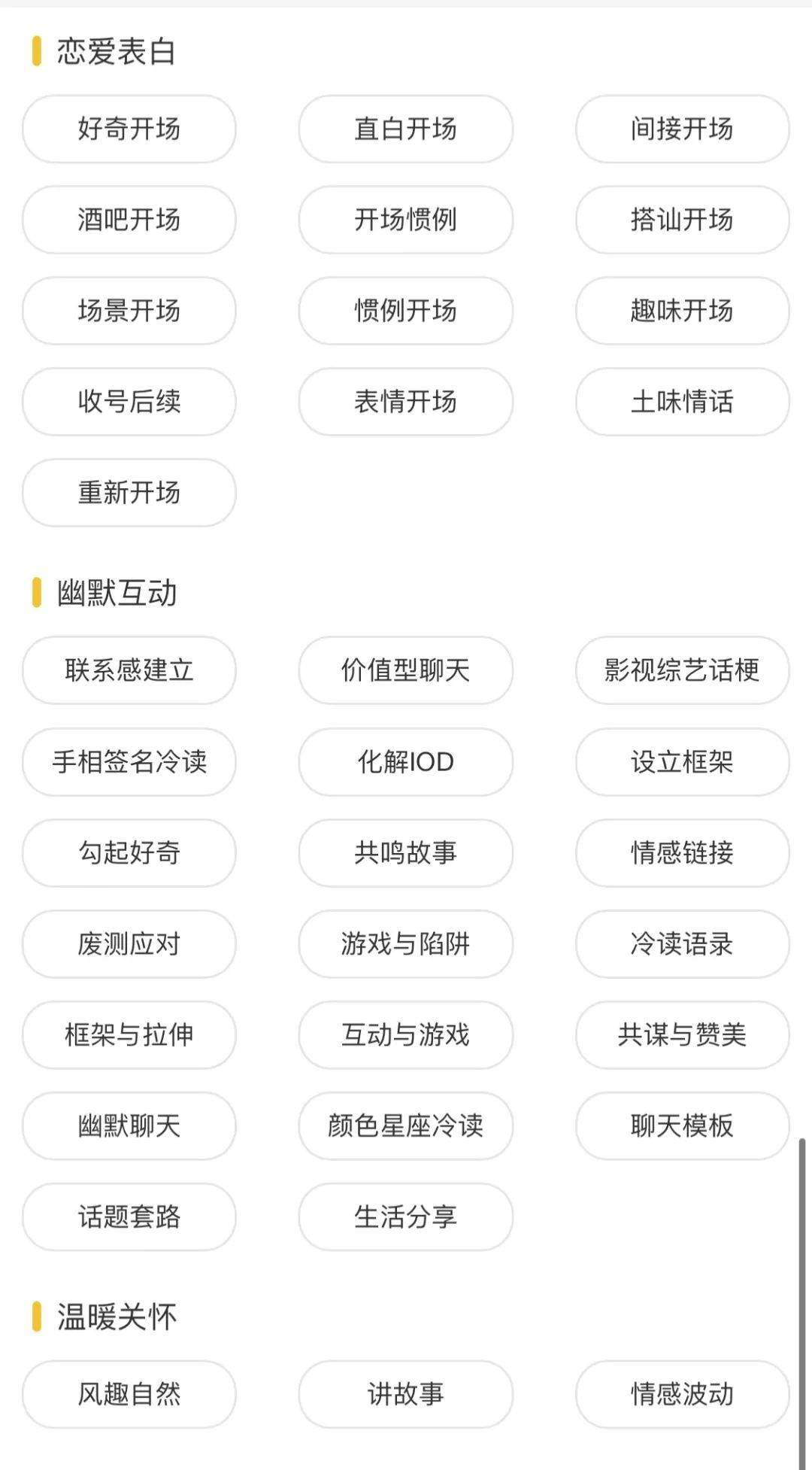
Task: Open 风趣自然 under 温暖关怀
Action: [x=129, y=1394]
